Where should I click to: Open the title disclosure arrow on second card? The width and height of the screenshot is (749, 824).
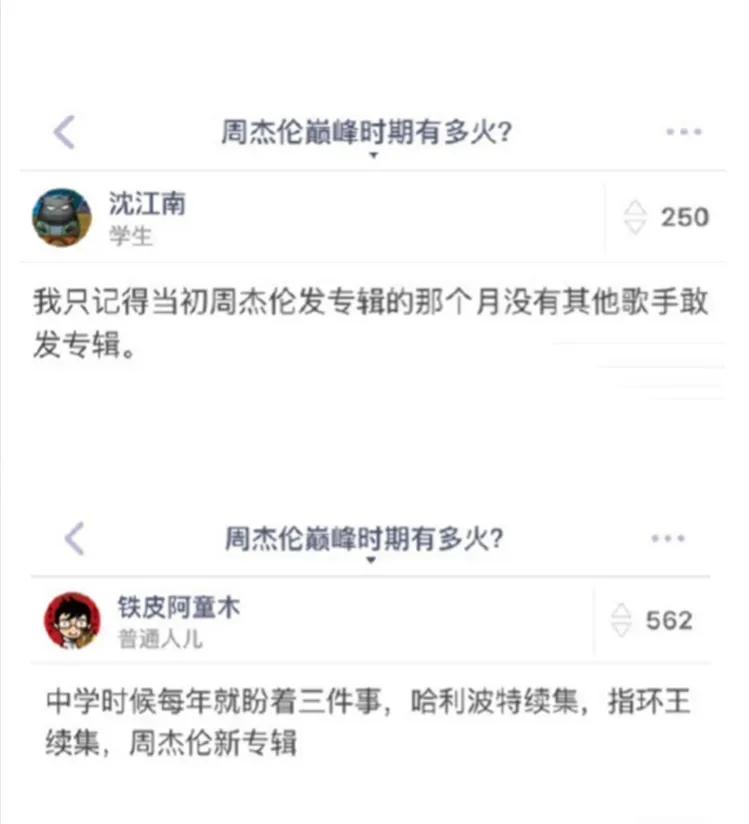tap(371, 560)
